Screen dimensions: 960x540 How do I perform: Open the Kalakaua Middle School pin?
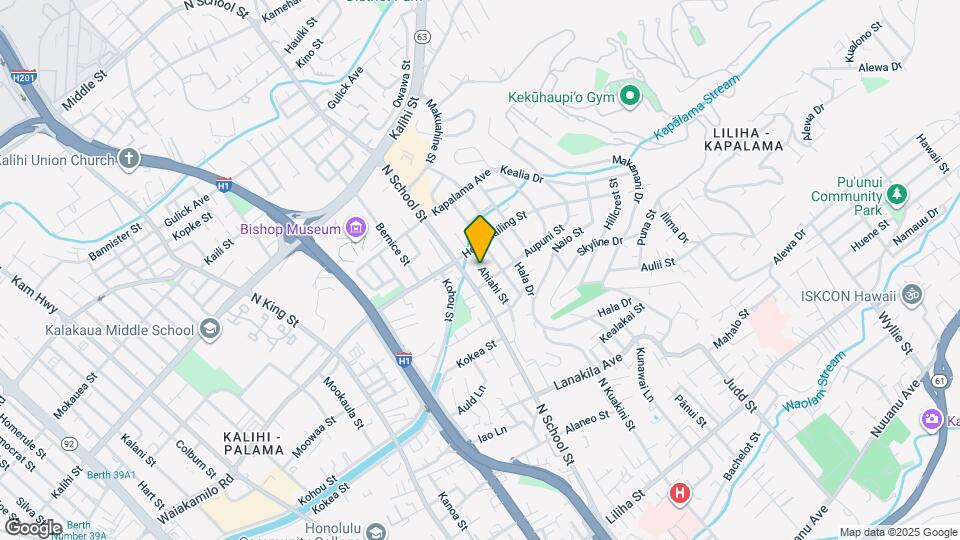pos(210,329)
